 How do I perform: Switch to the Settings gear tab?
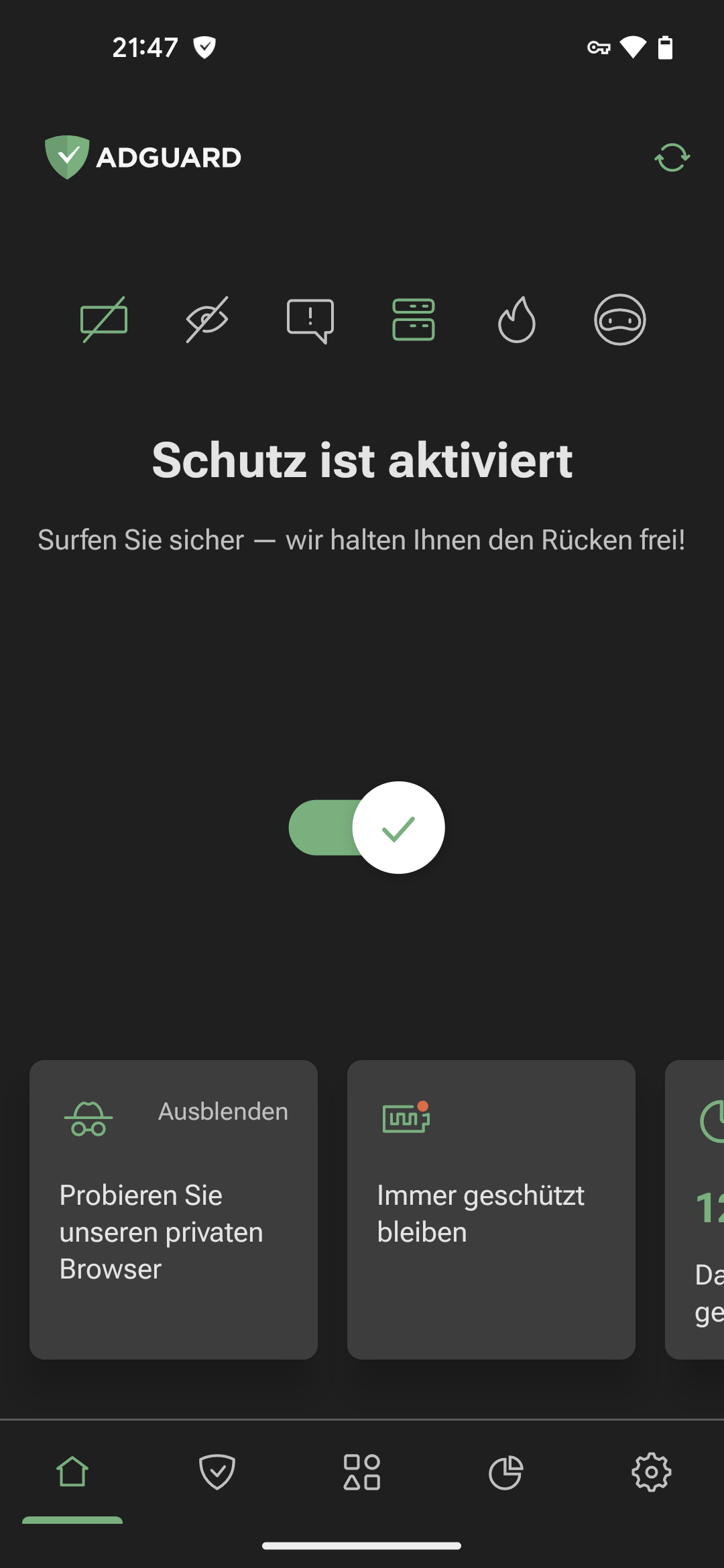[x=651, y=1472]
